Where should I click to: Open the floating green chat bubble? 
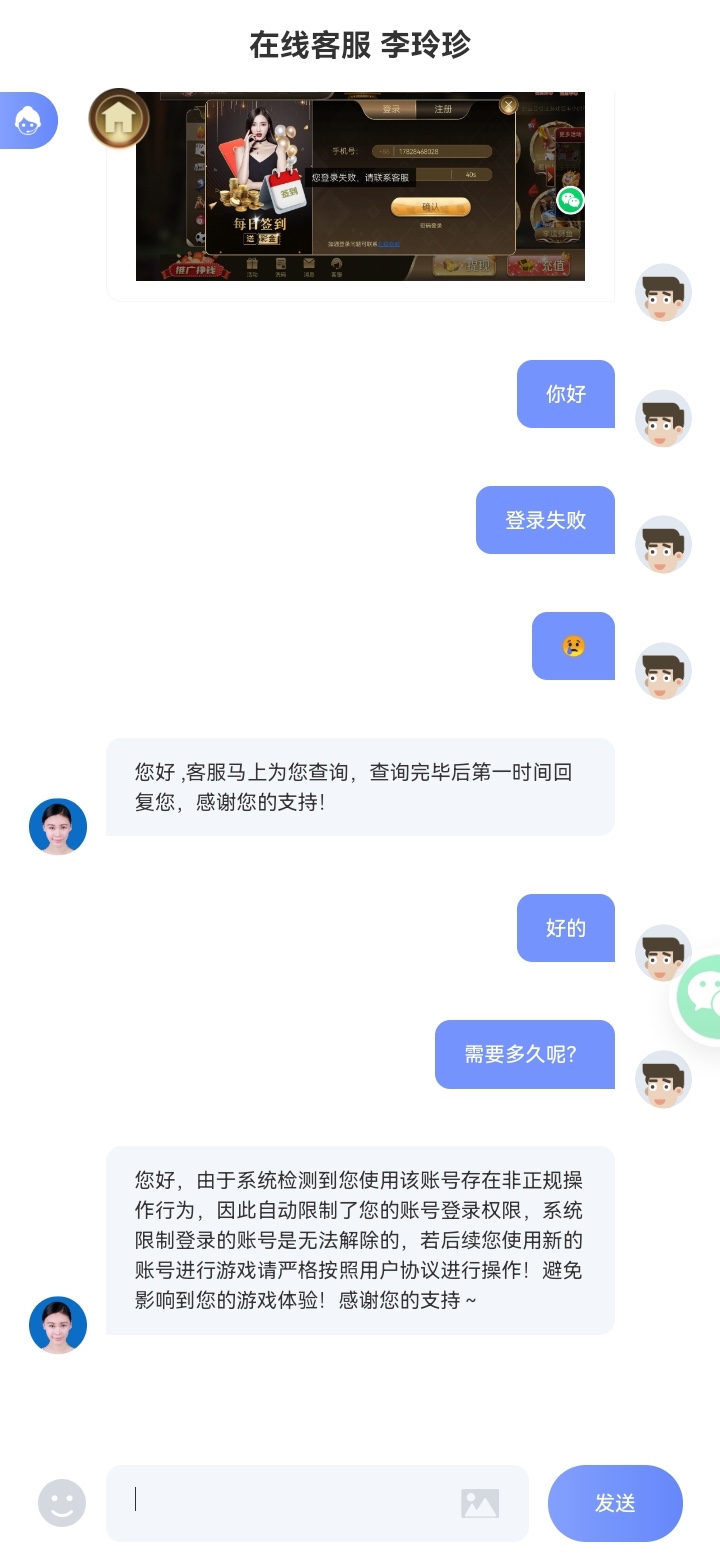(702, 997)
